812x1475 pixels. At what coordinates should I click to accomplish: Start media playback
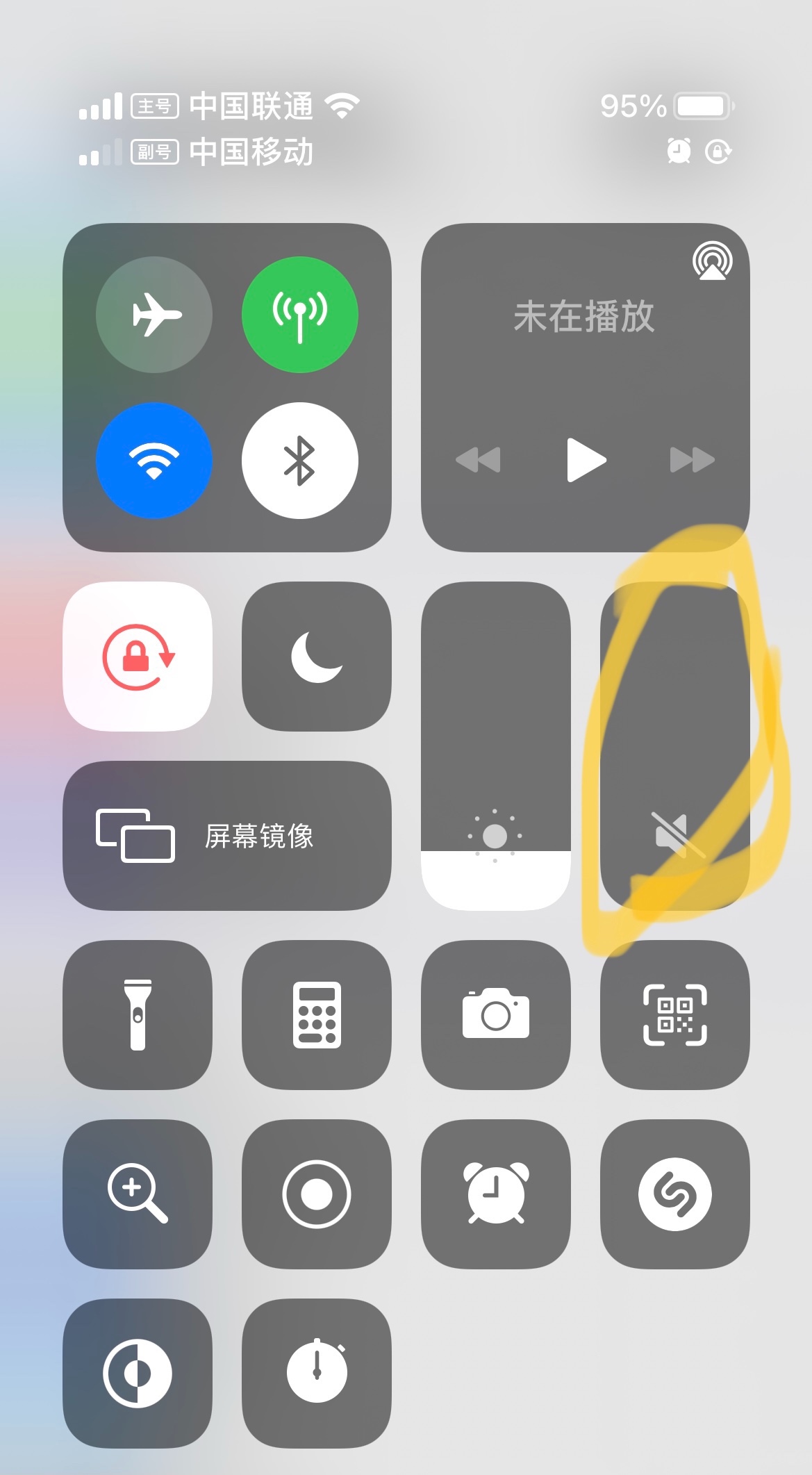[x=586, y=459]
